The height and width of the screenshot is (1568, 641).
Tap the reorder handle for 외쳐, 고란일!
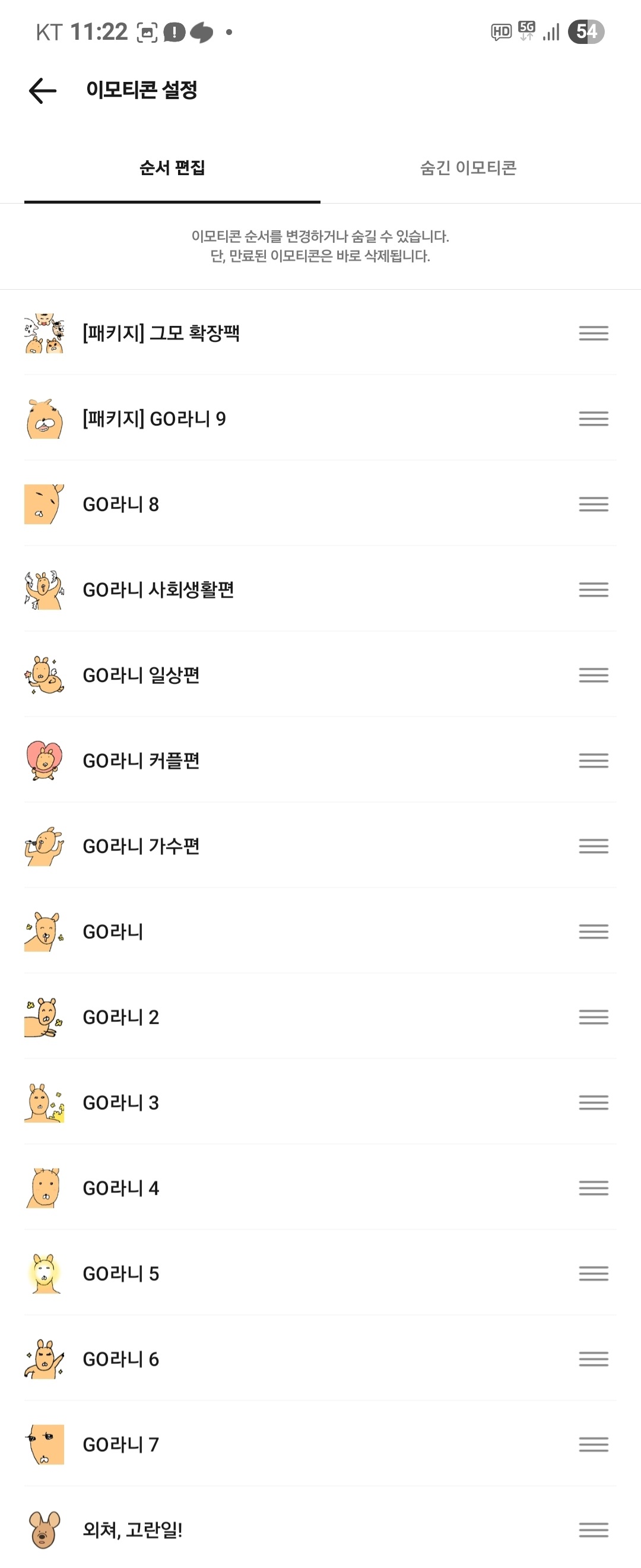(594, 1530)
